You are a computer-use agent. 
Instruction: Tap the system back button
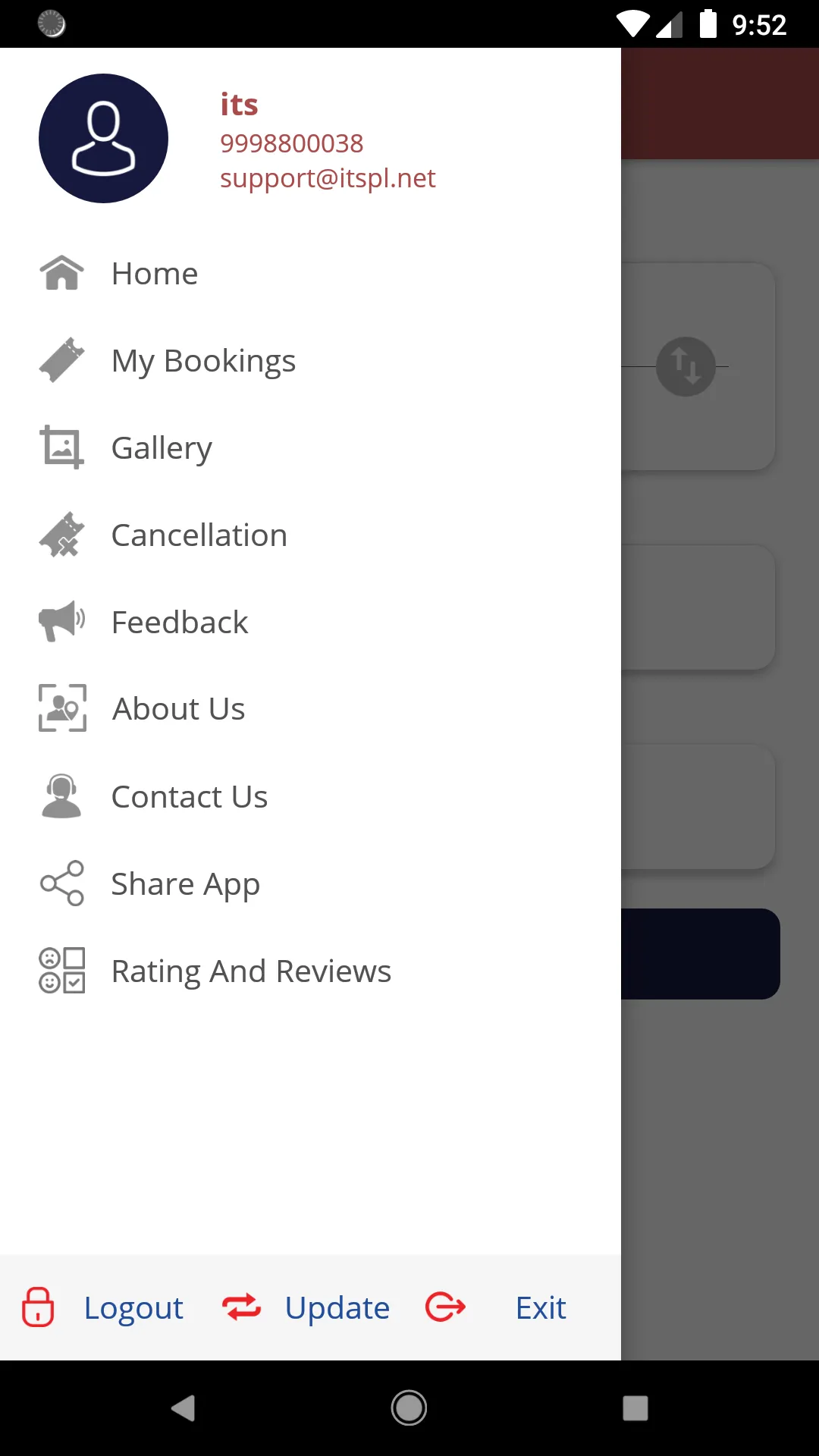[x=183, y=1408]
